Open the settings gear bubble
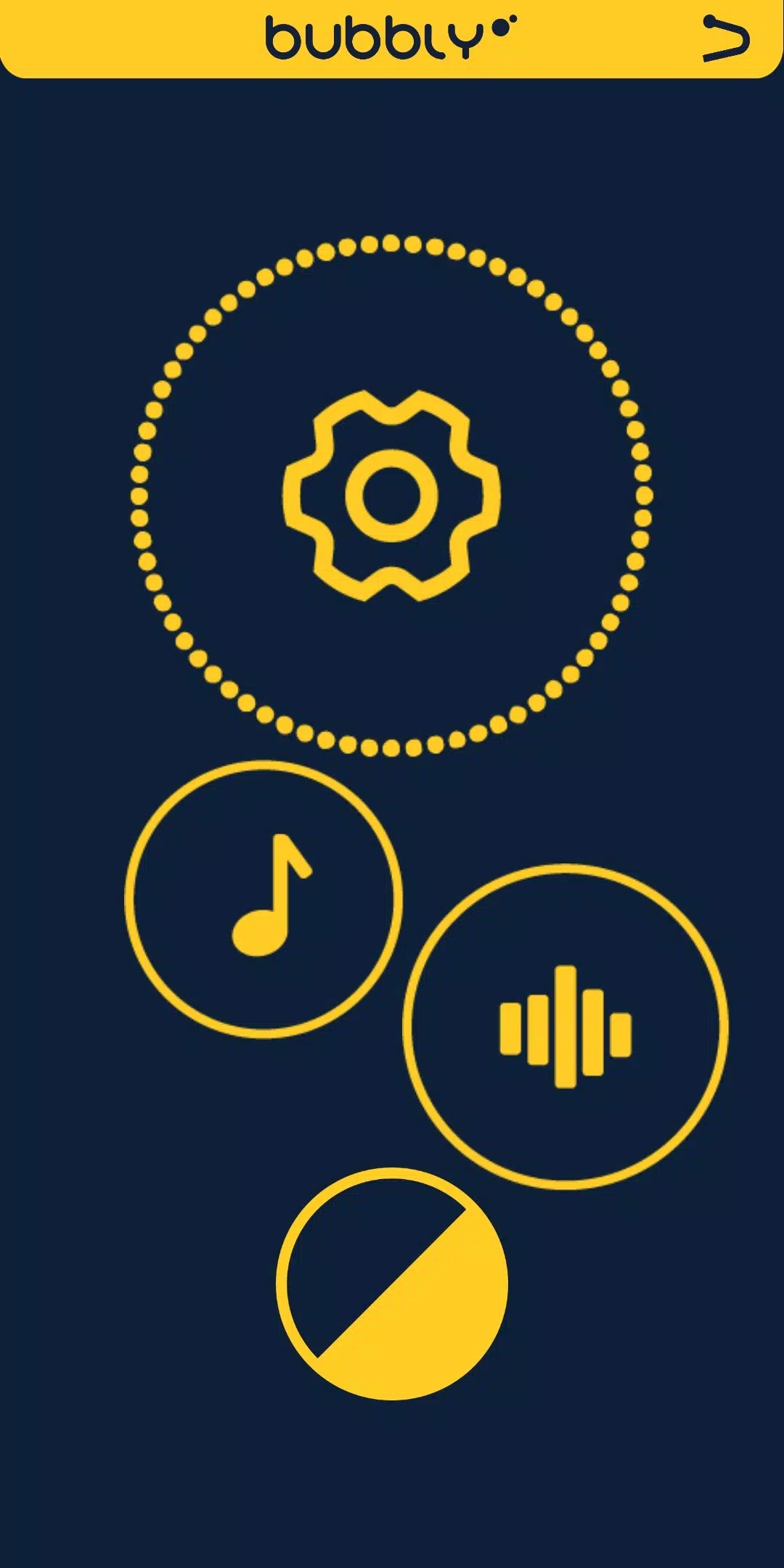784x1568 pixels. [x=391, y=496]
